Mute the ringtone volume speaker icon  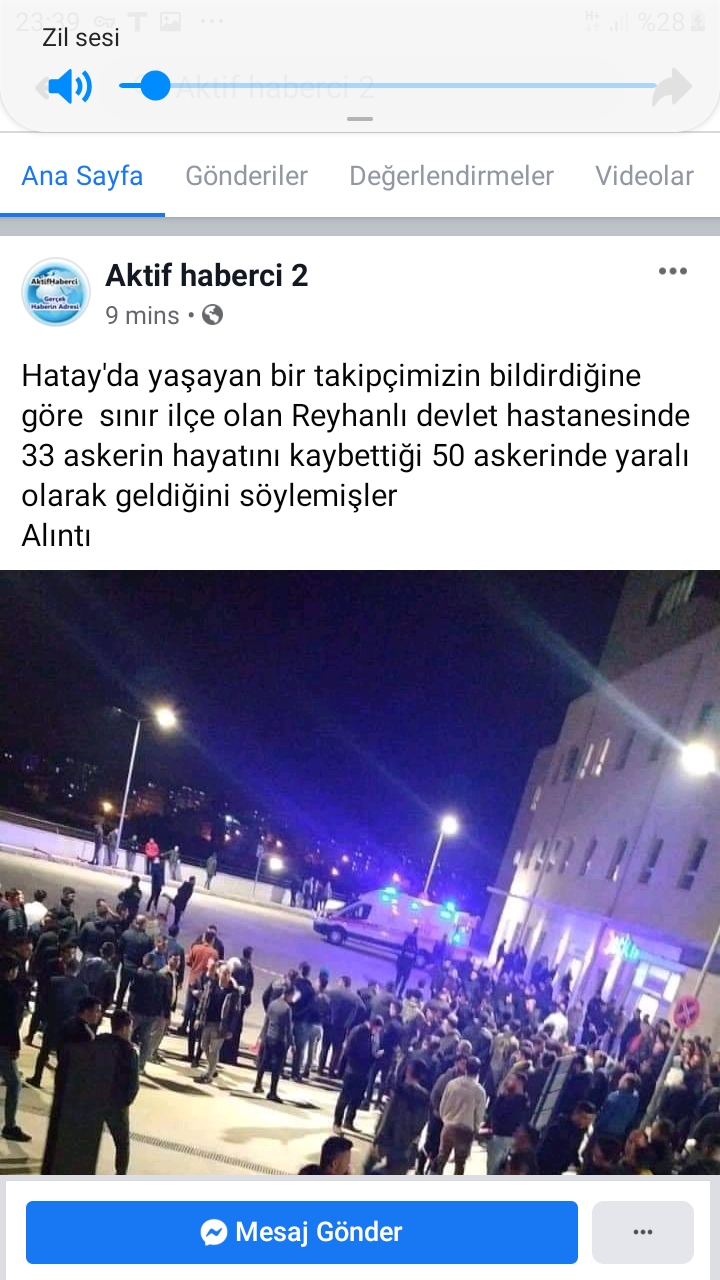click(x=70, y=86)
